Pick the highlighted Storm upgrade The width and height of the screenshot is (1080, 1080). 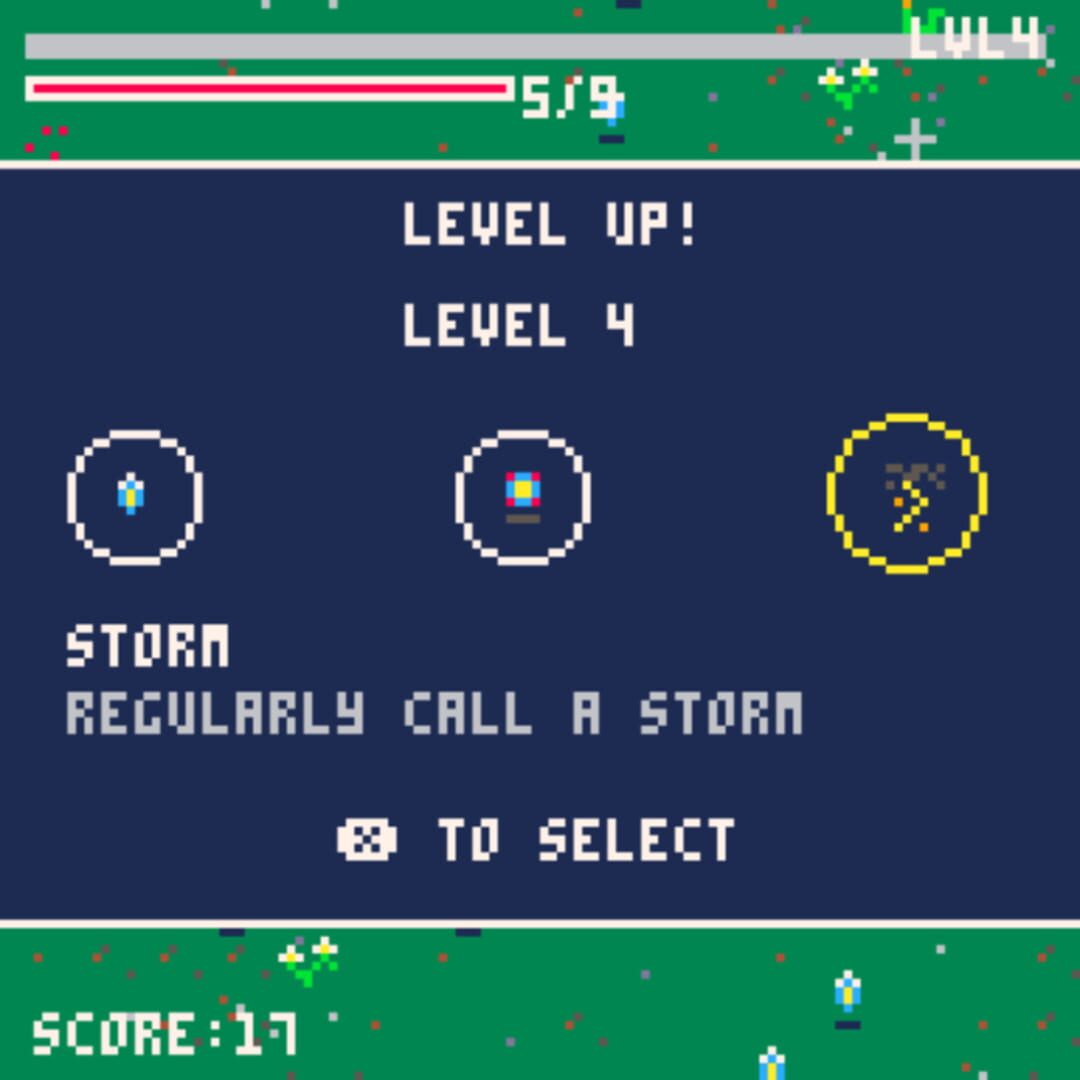pyautogui.click(x=907, y=493)
